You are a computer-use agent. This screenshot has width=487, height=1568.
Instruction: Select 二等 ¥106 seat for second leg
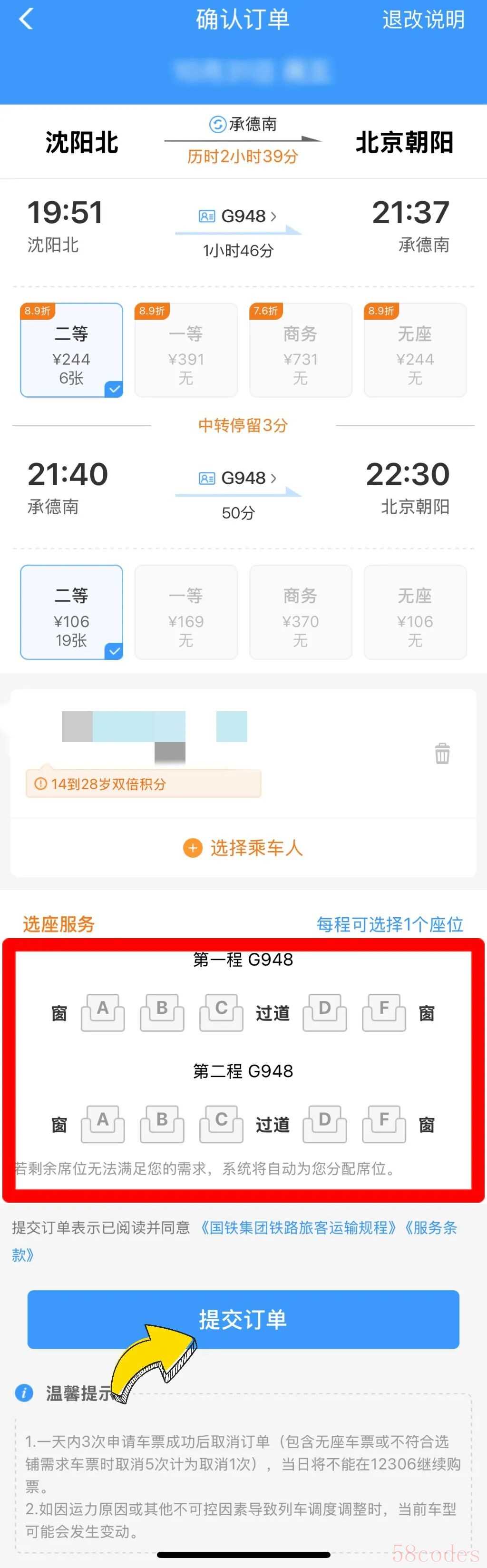[x=72, y=612]
